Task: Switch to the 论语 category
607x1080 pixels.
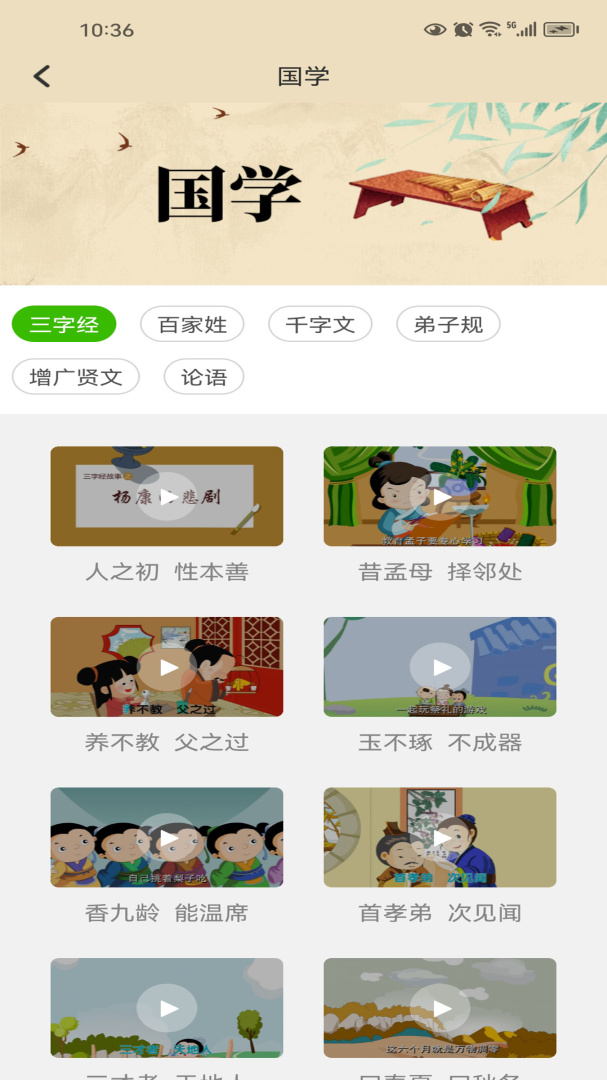Action: [204, 377]
